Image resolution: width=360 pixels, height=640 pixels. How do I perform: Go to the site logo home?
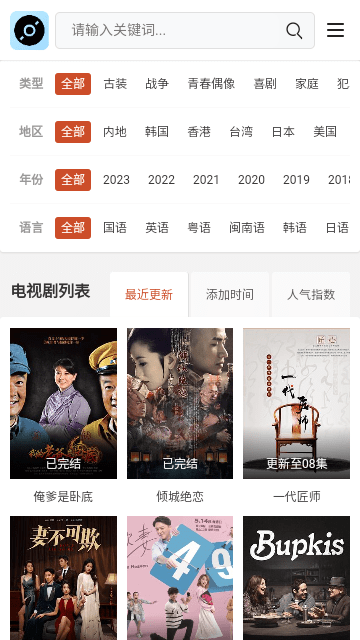pos(29,30)
